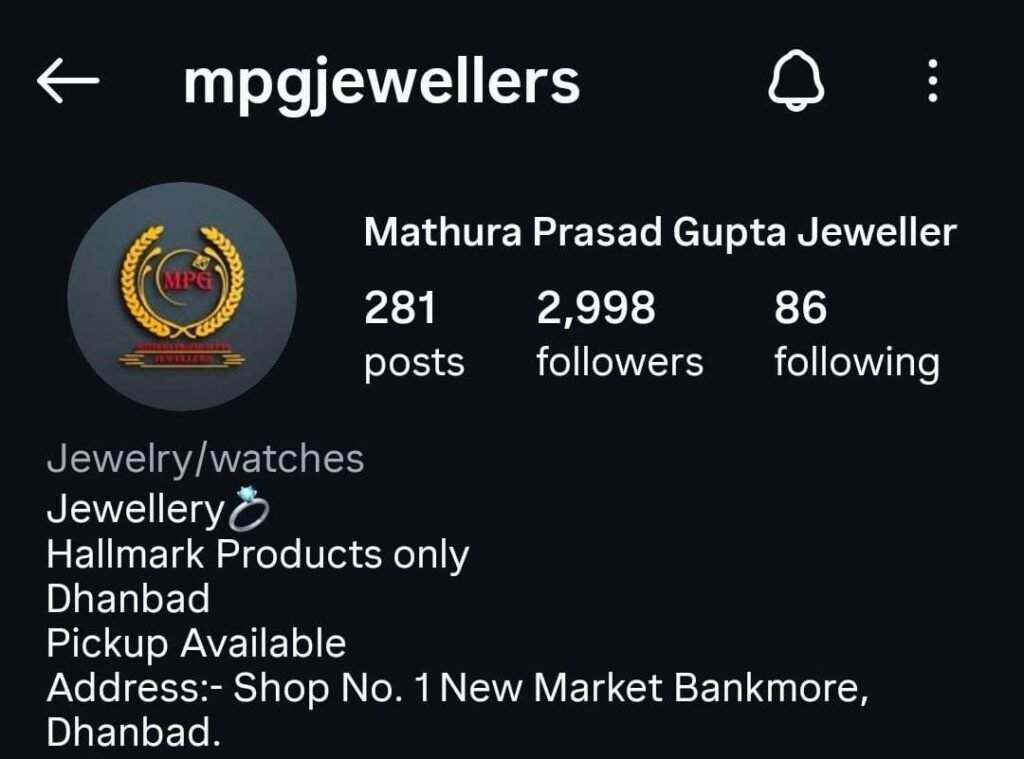View the mpgjewellers profile picture

click(181, 296)
